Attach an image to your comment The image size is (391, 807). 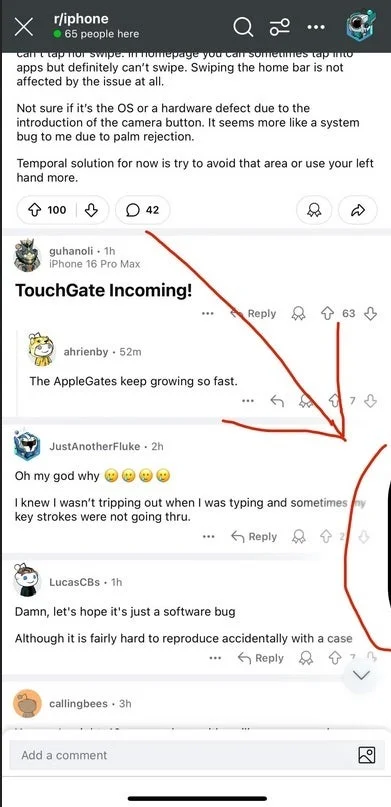366,755
